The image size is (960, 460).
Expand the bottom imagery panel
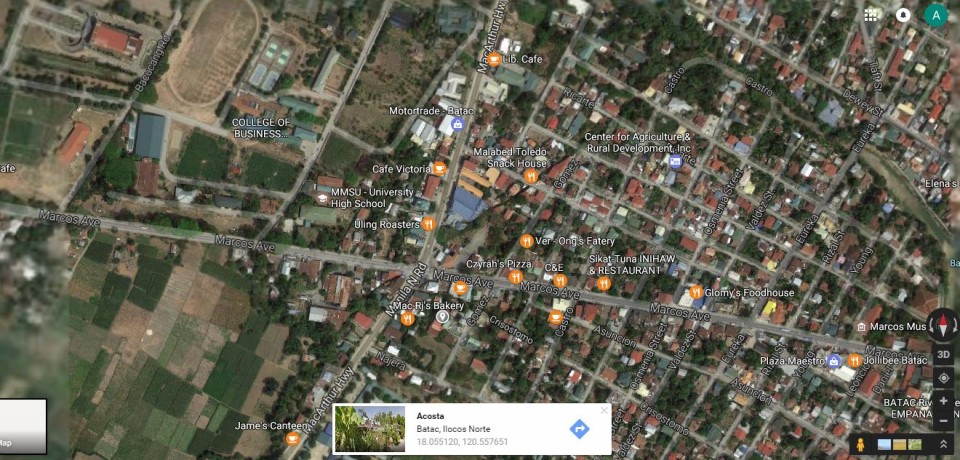pyautogui.click(x=943, y=443)
